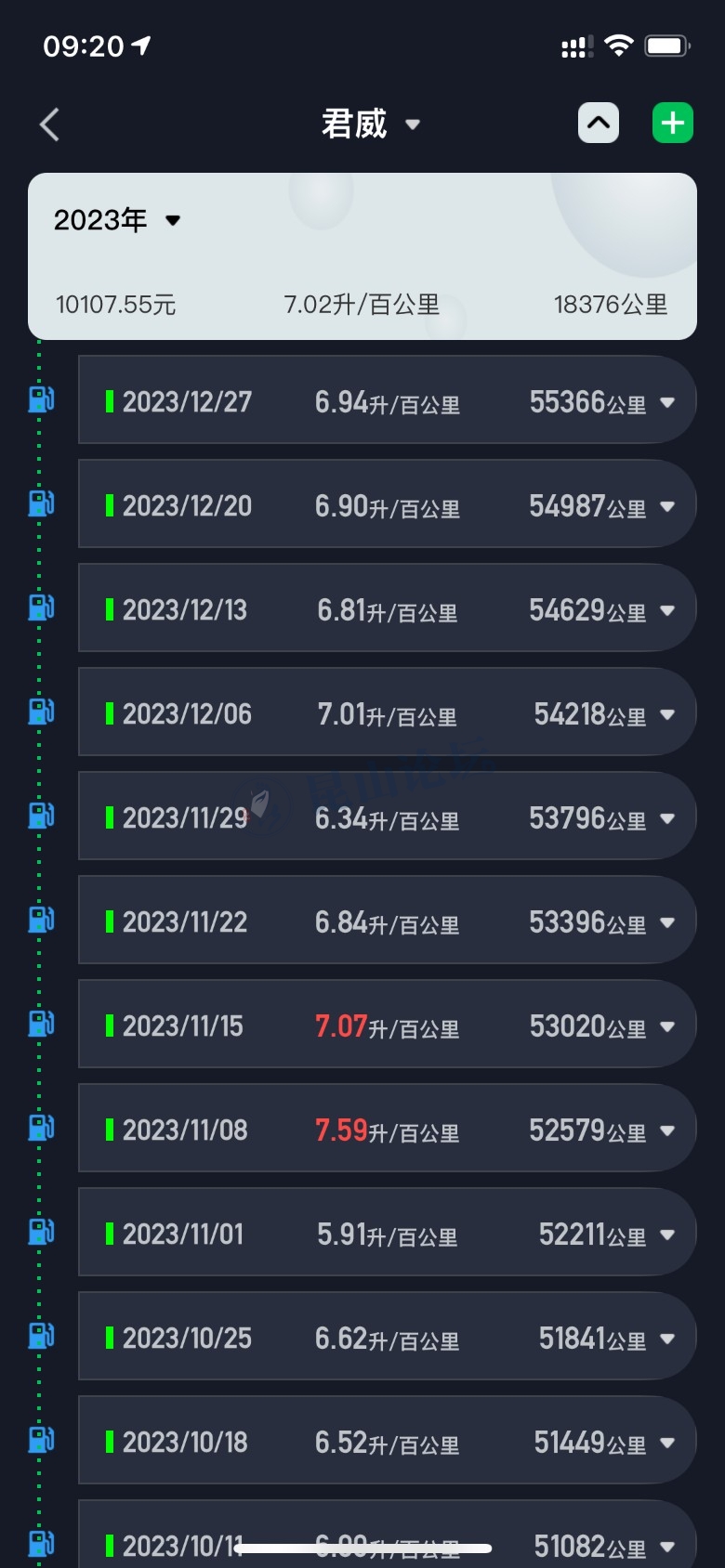The width and height of the screenshot is (725, 1568).
Task: Go back using the top-left arrow
Action: (x=50, y=124)
